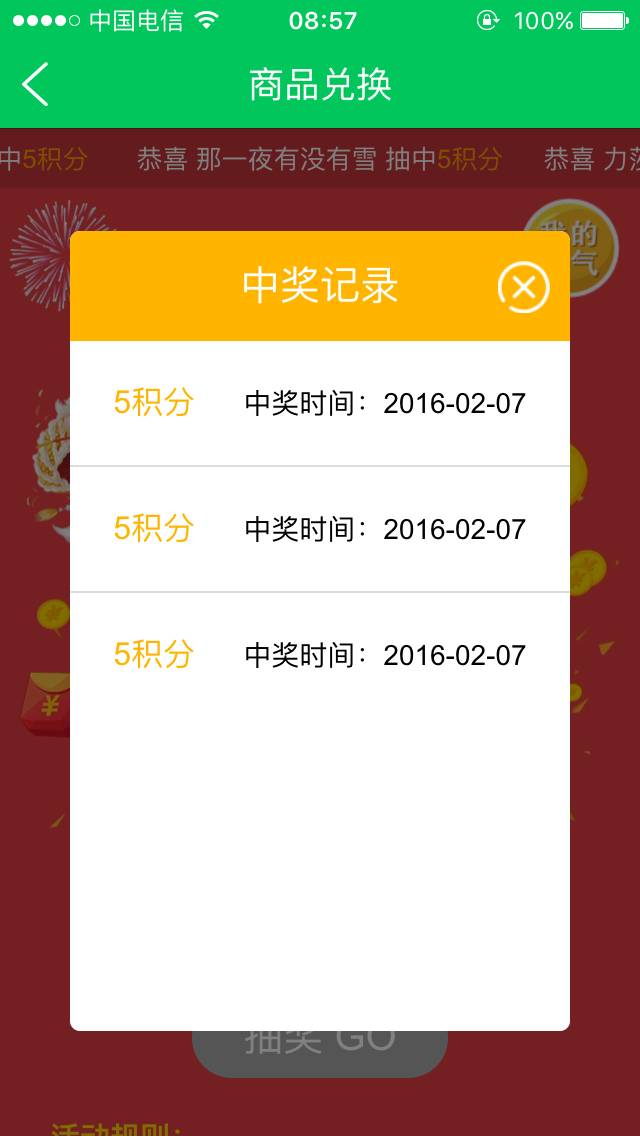Screen dimensions: 640x1136
Task: Close the 中奖记录 dialog
Action: point(523,288)
